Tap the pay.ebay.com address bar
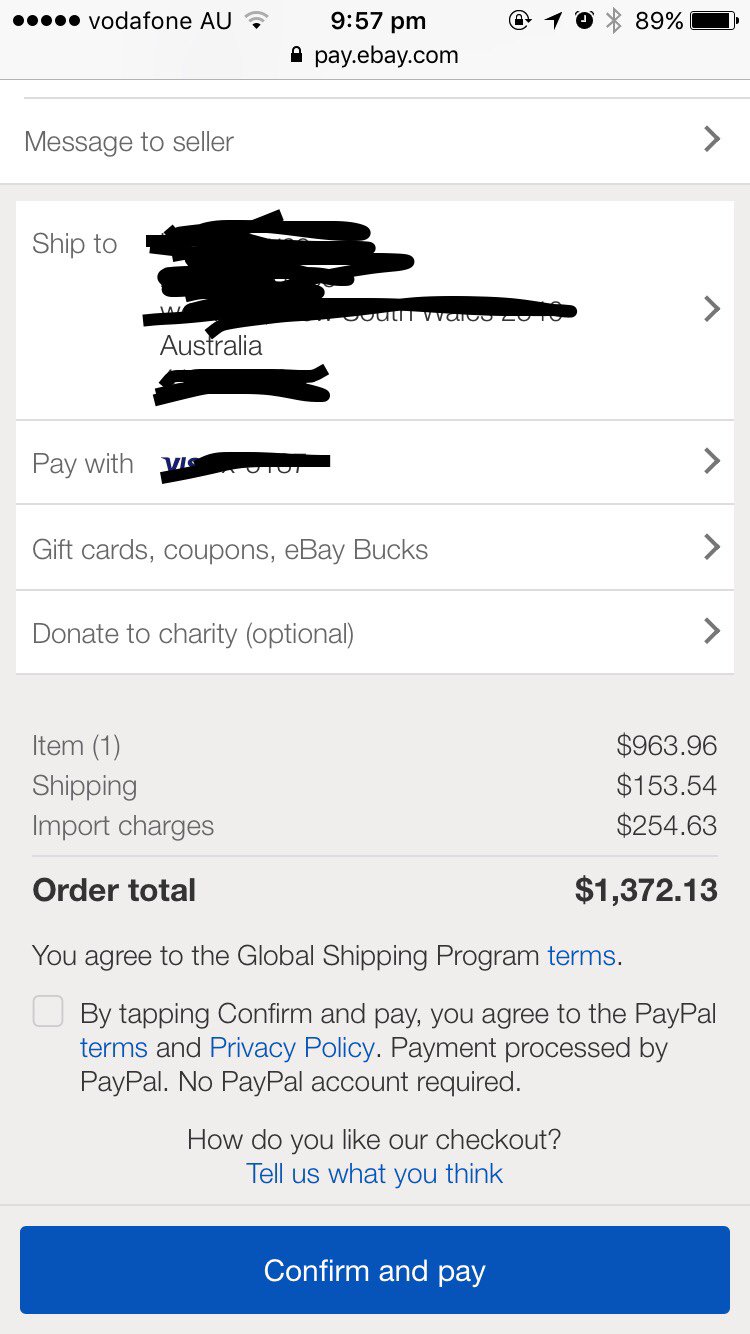The image size is (750, 1334). click(375, 55)
